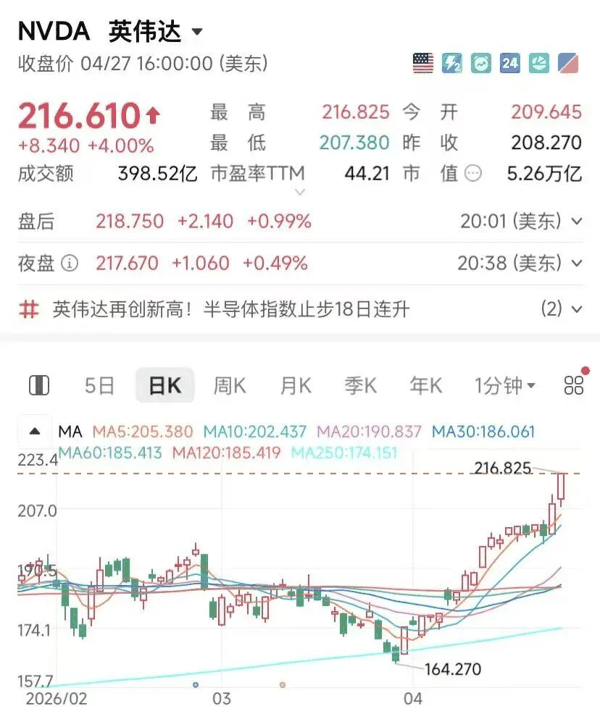Viewport: 600px width, 727px height.
Task: Tap the 市值 more-info icon
Action: pyautogui.click(x=472, y=174)
